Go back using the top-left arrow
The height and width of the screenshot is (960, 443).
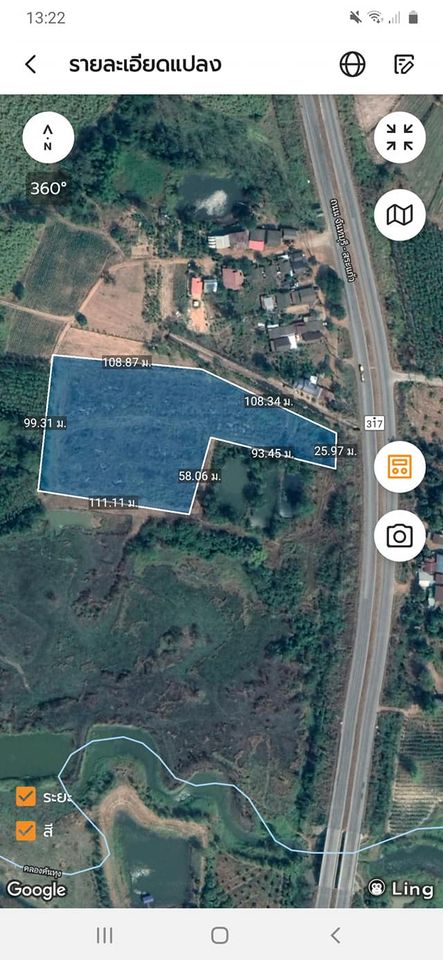tap(30, 64)
